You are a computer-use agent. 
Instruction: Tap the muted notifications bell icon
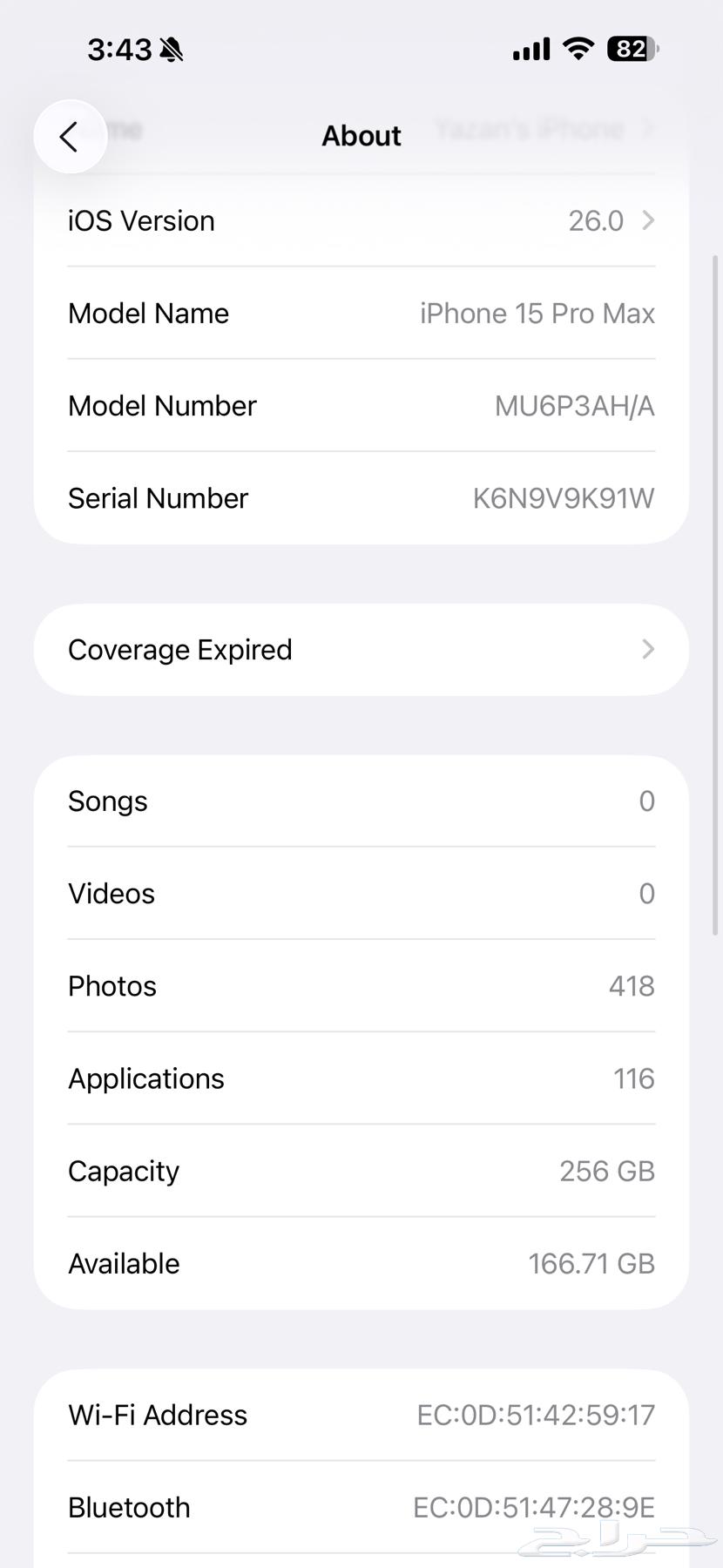(x=172, y=50)
